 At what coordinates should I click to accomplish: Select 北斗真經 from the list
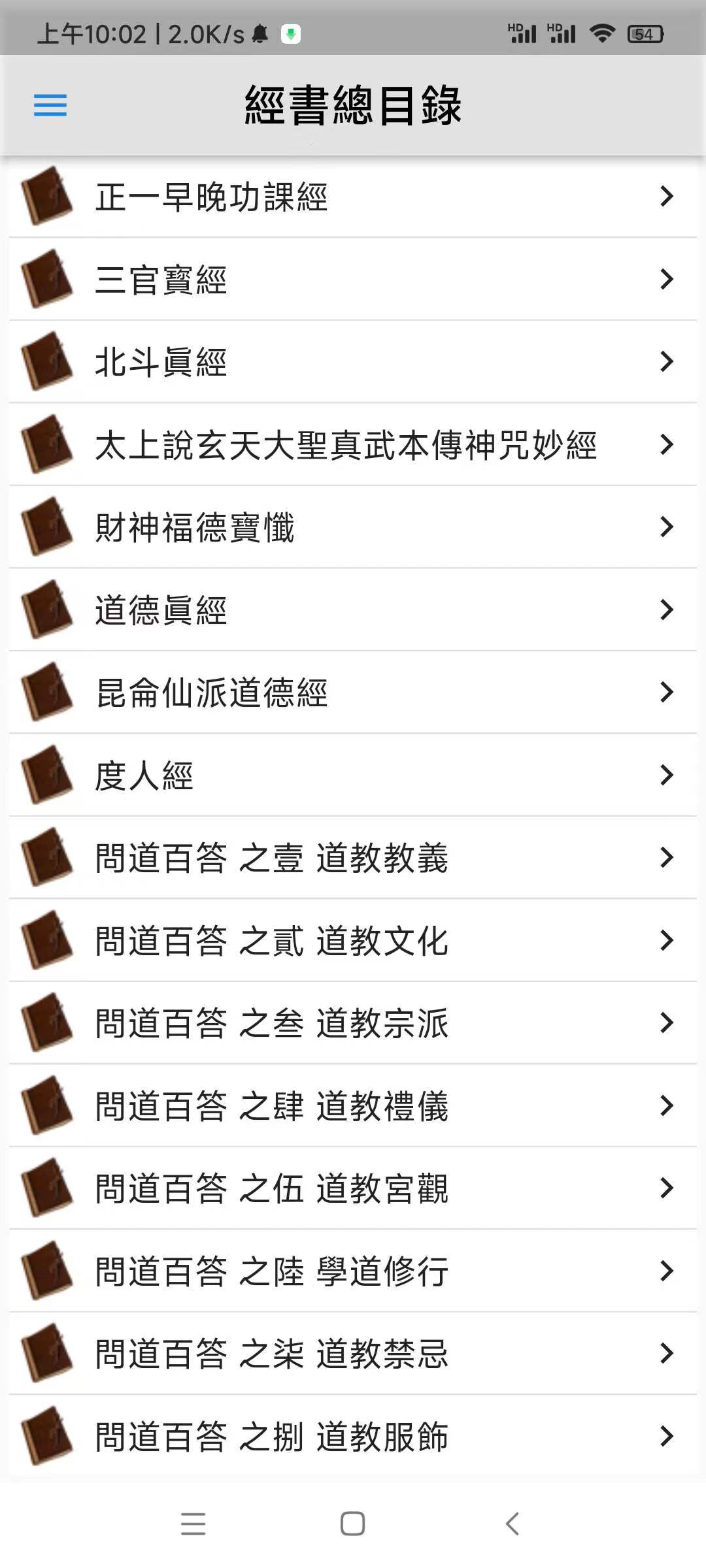353,361
